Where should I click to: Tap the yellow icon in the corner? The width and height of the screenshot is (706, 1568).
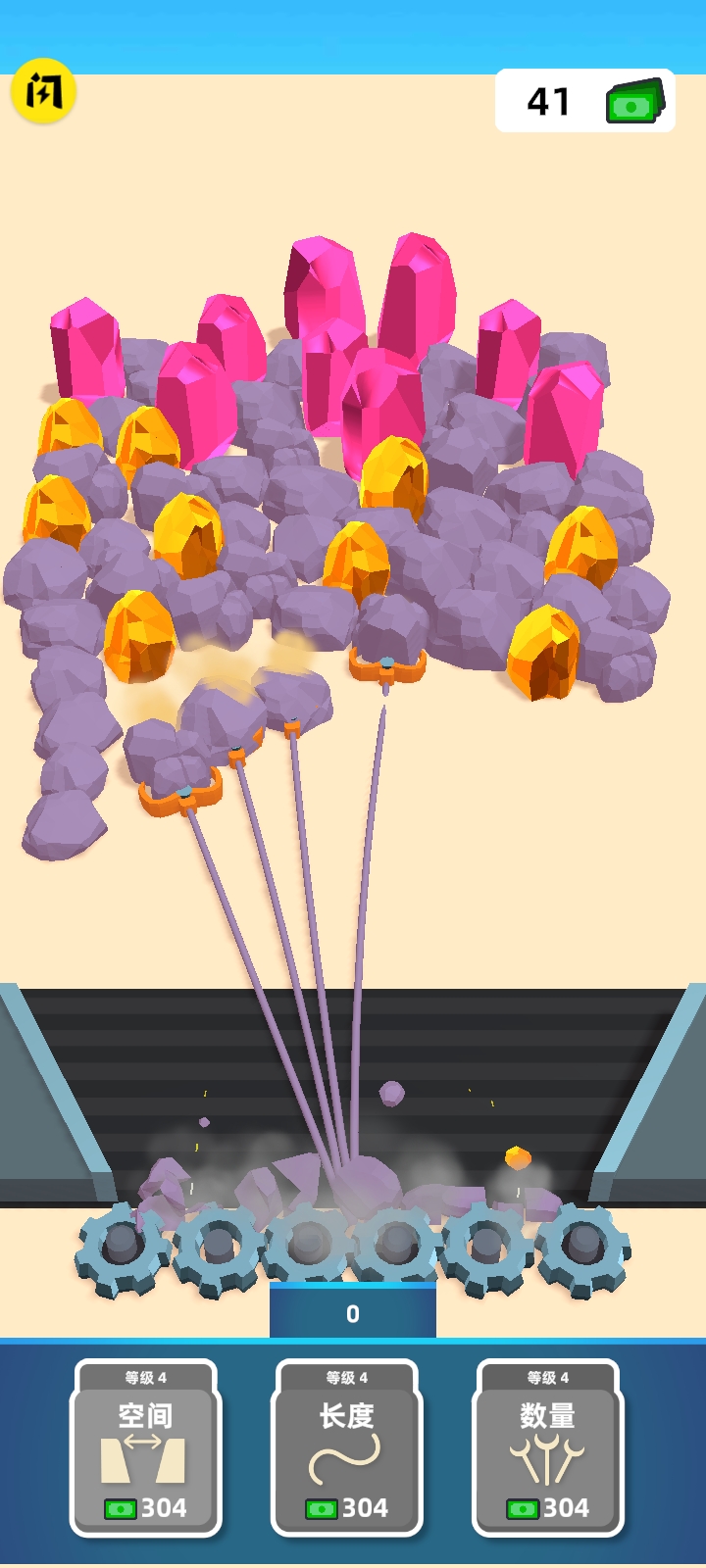point(43,91)
